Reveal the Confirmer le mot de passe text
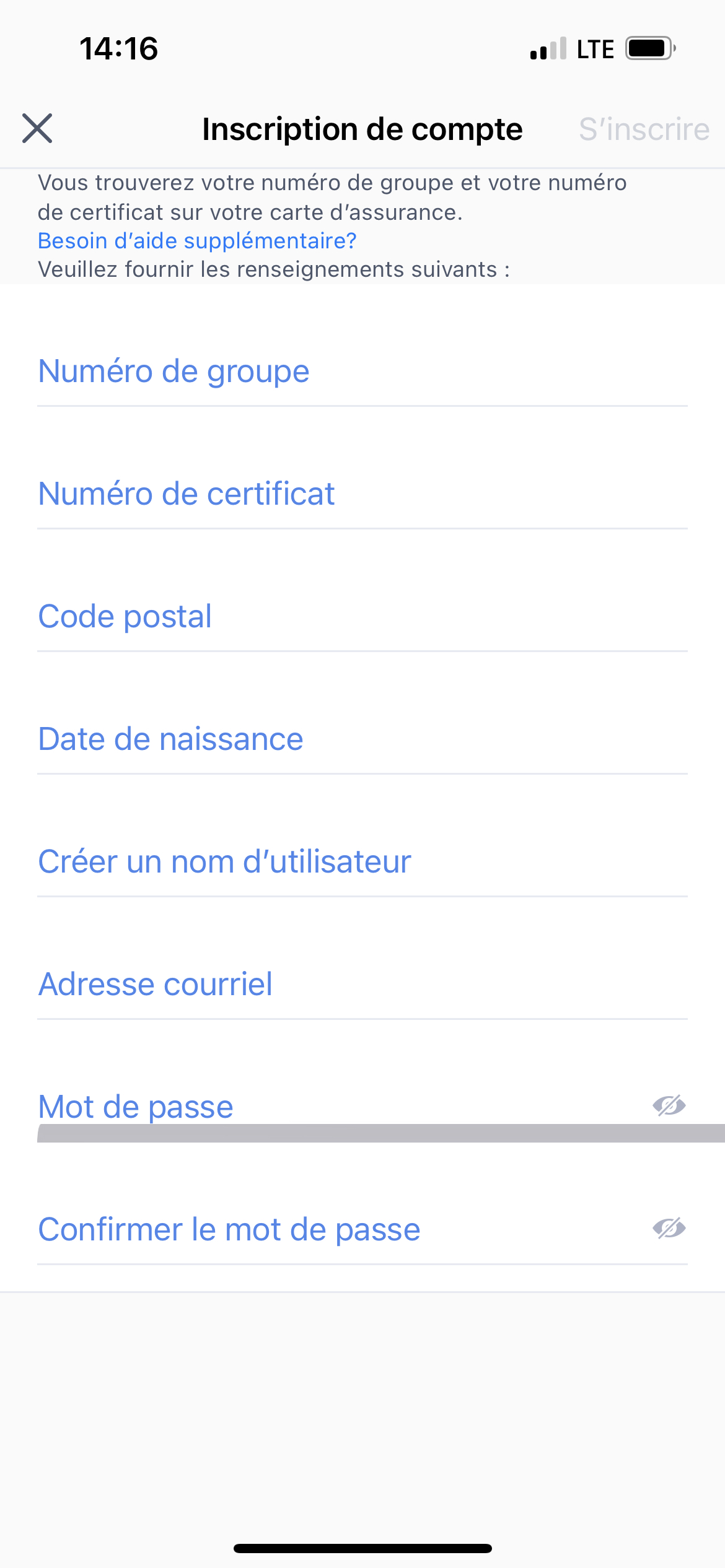 coord(669,1228)
